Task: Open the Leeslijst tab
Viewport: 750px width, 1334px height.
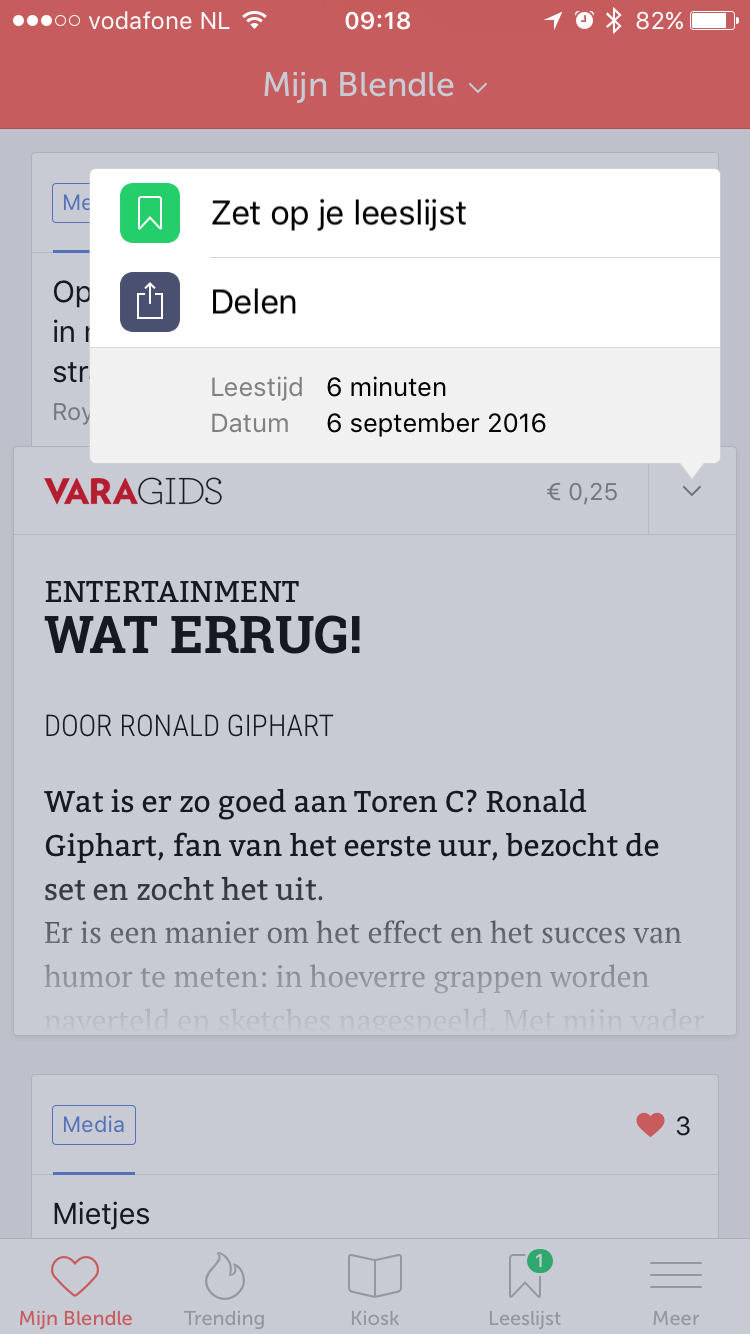Action: [x=525, y=1290]
